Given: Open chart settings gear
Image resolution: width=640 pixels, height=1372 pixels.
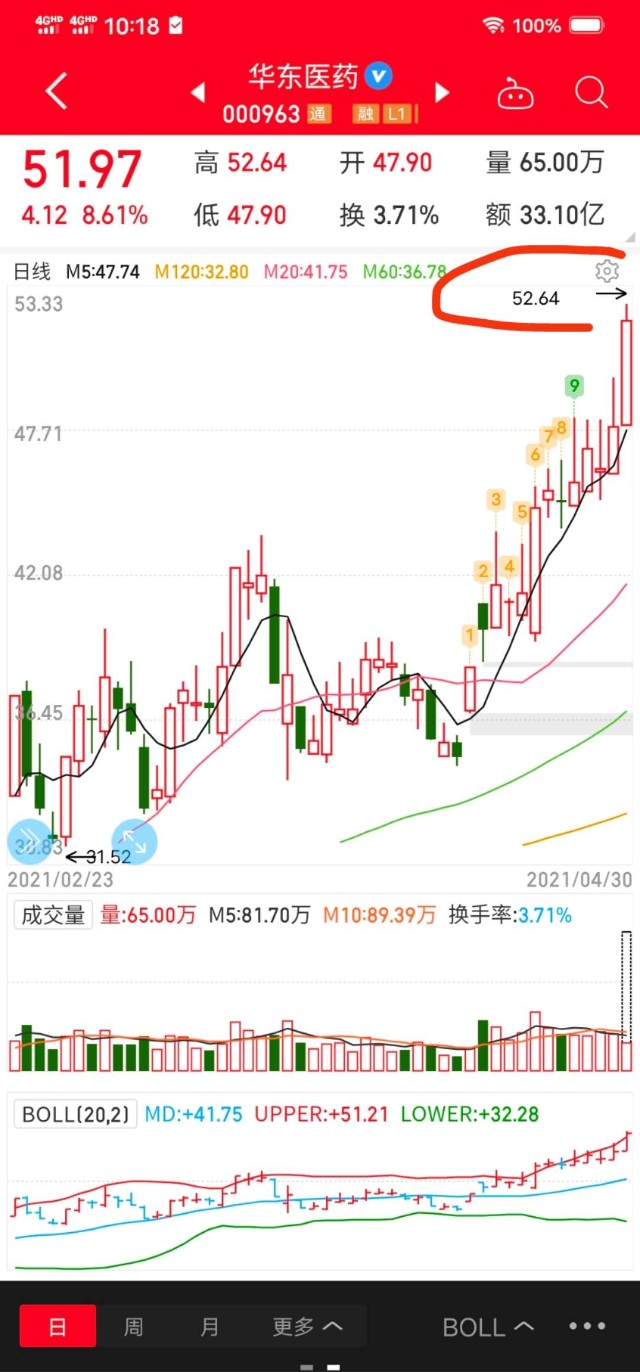Looking at the screenshot, I should pos(606,271).
